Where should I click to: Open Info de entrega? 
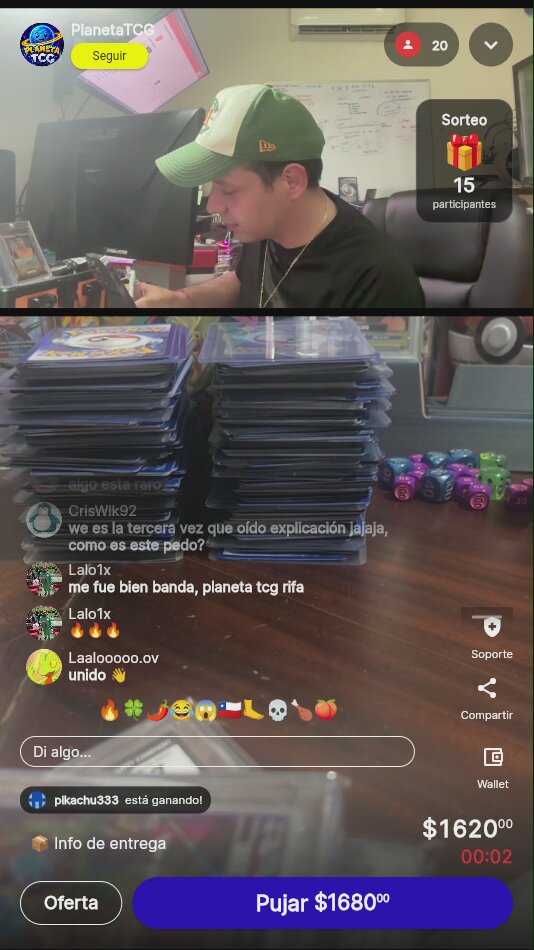pos(98,843)
